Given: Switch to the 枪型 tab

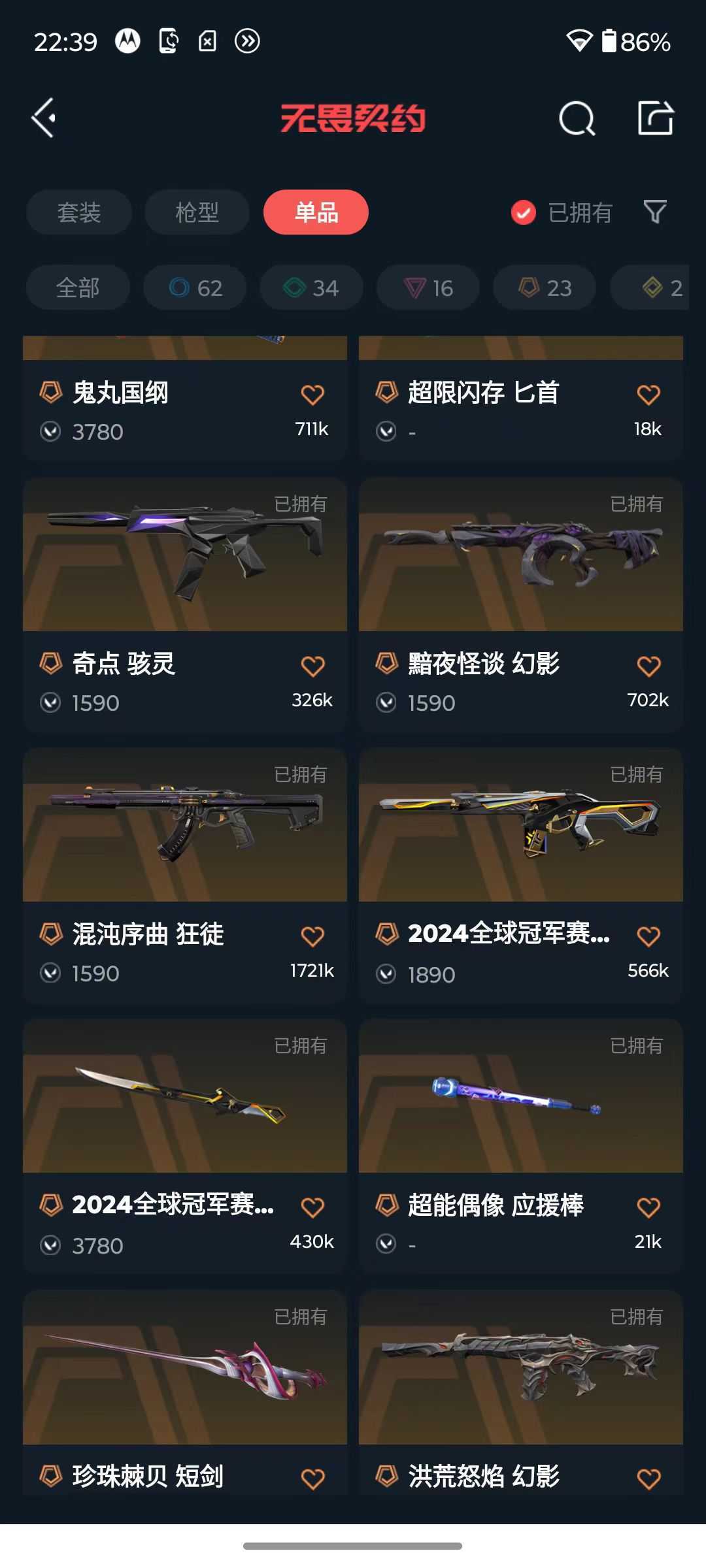Looking at the screenshot, I should tap(197, 212).
